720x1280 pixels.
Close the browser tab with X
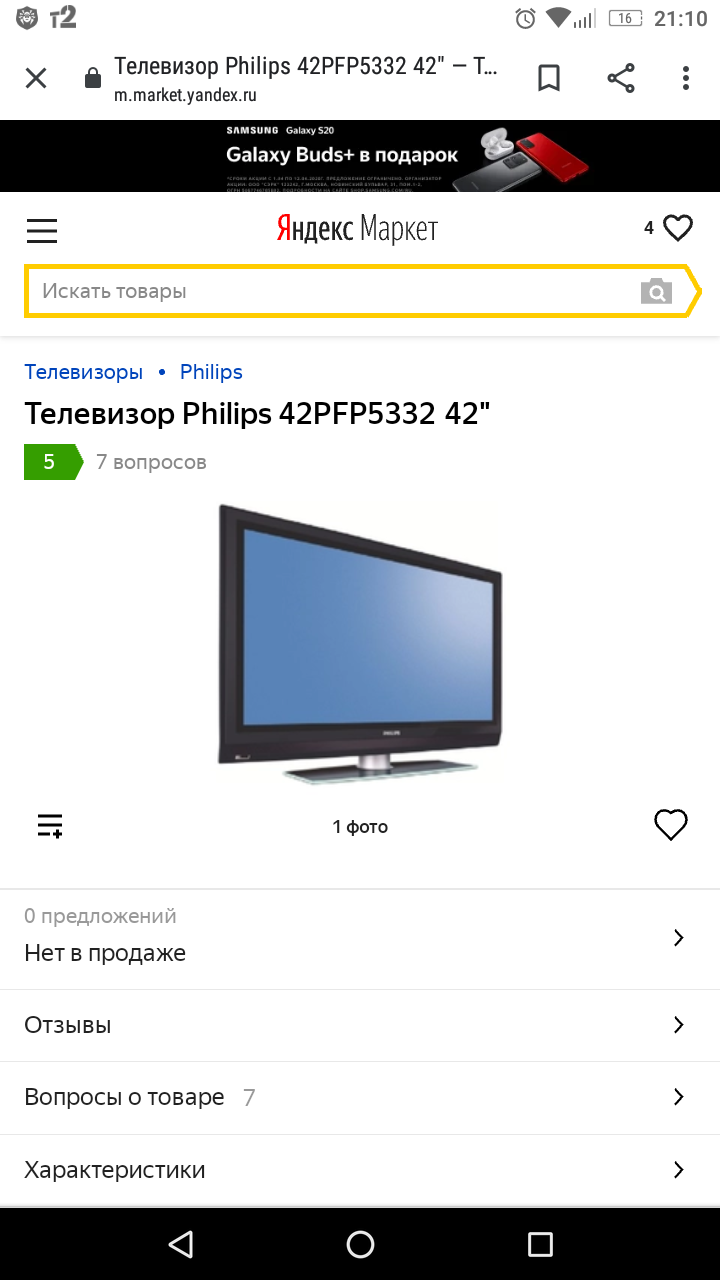tap(36, 78)
